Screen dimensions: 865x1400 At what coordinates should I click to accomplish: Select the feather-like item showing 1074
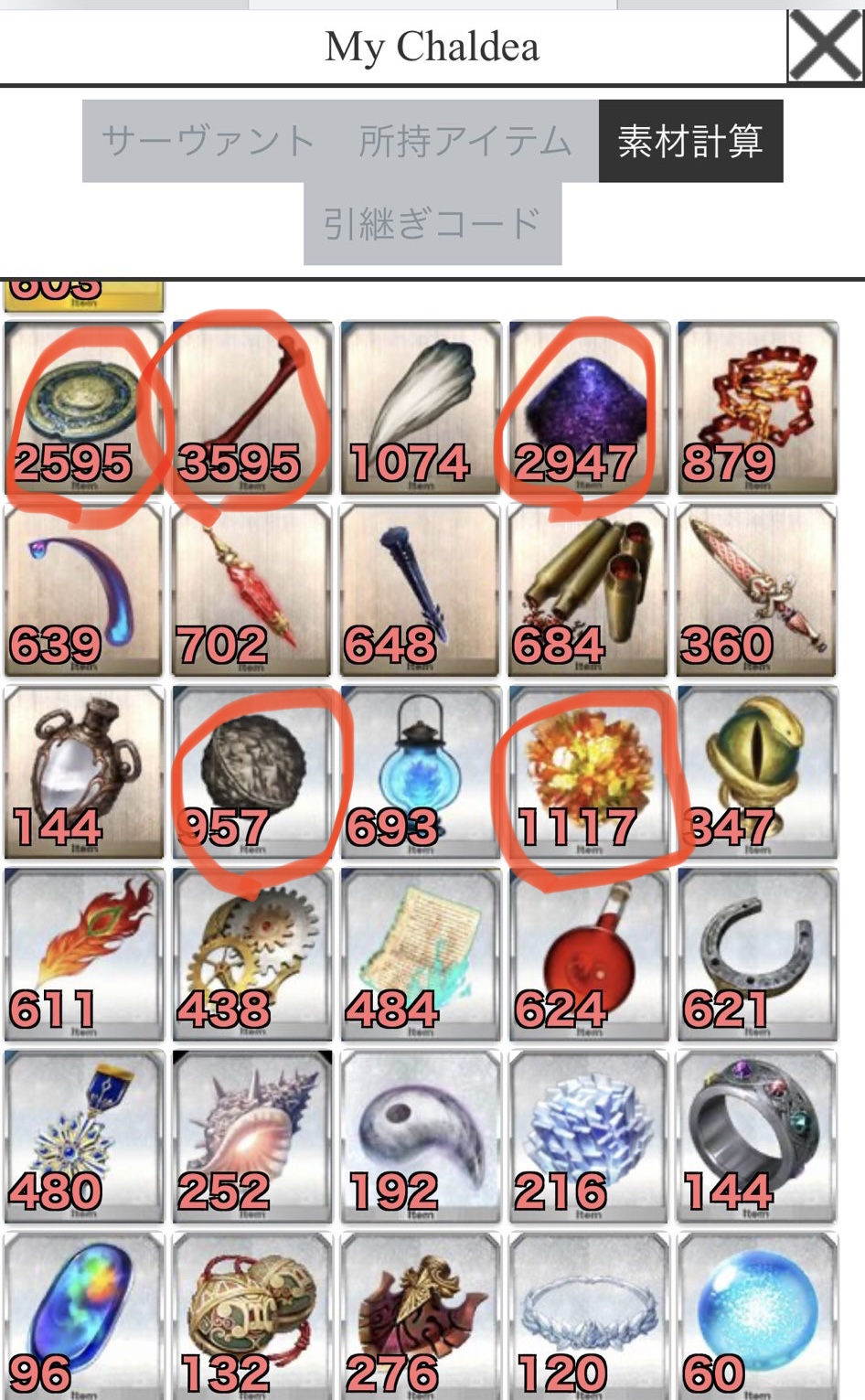(420, 407)
